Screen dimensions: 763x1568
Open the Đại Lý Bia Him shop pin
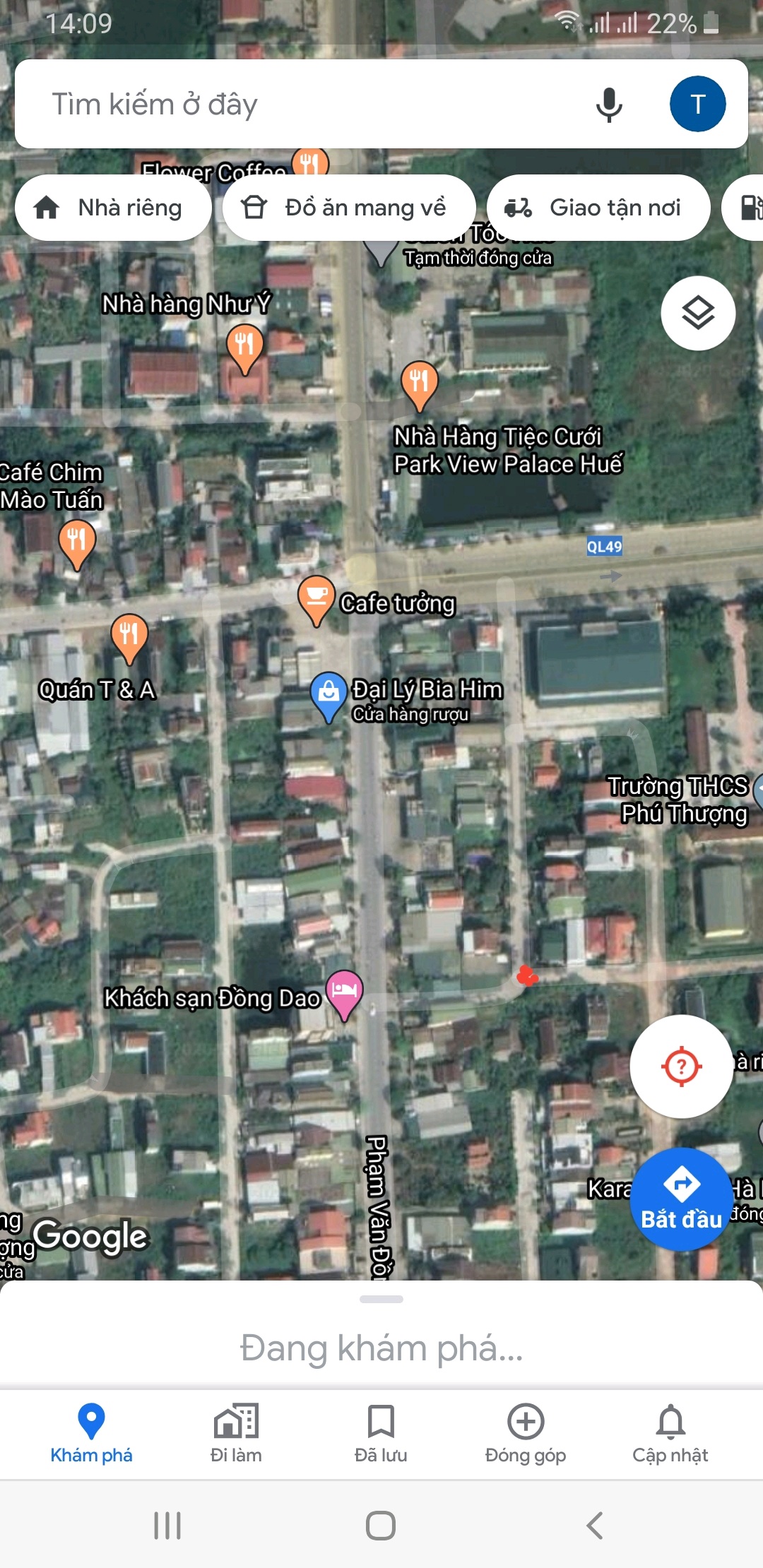tap(328, 694)
